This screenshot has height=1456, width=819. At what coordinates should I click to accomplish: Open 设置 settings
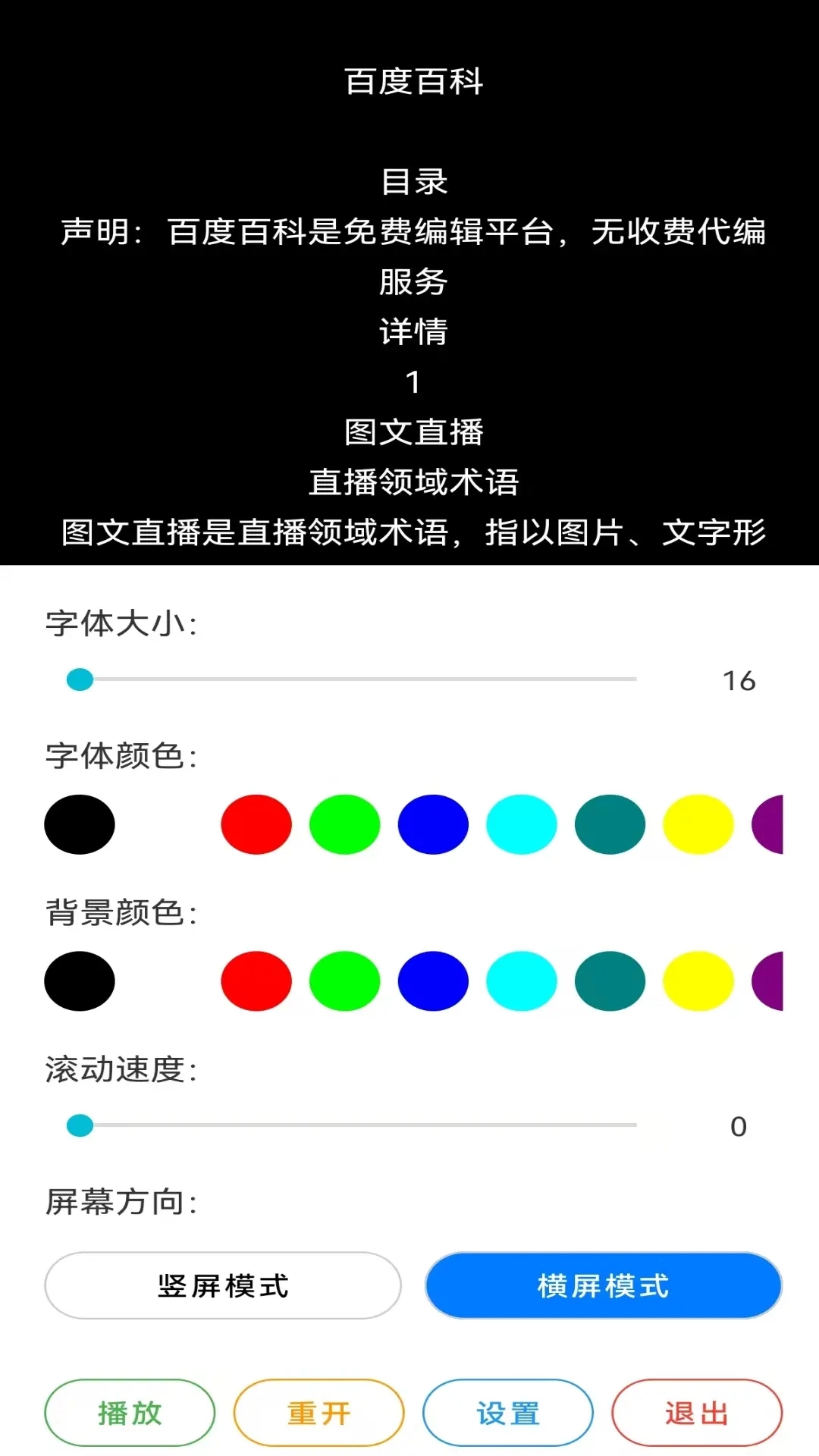click(x=507, y=1412)
